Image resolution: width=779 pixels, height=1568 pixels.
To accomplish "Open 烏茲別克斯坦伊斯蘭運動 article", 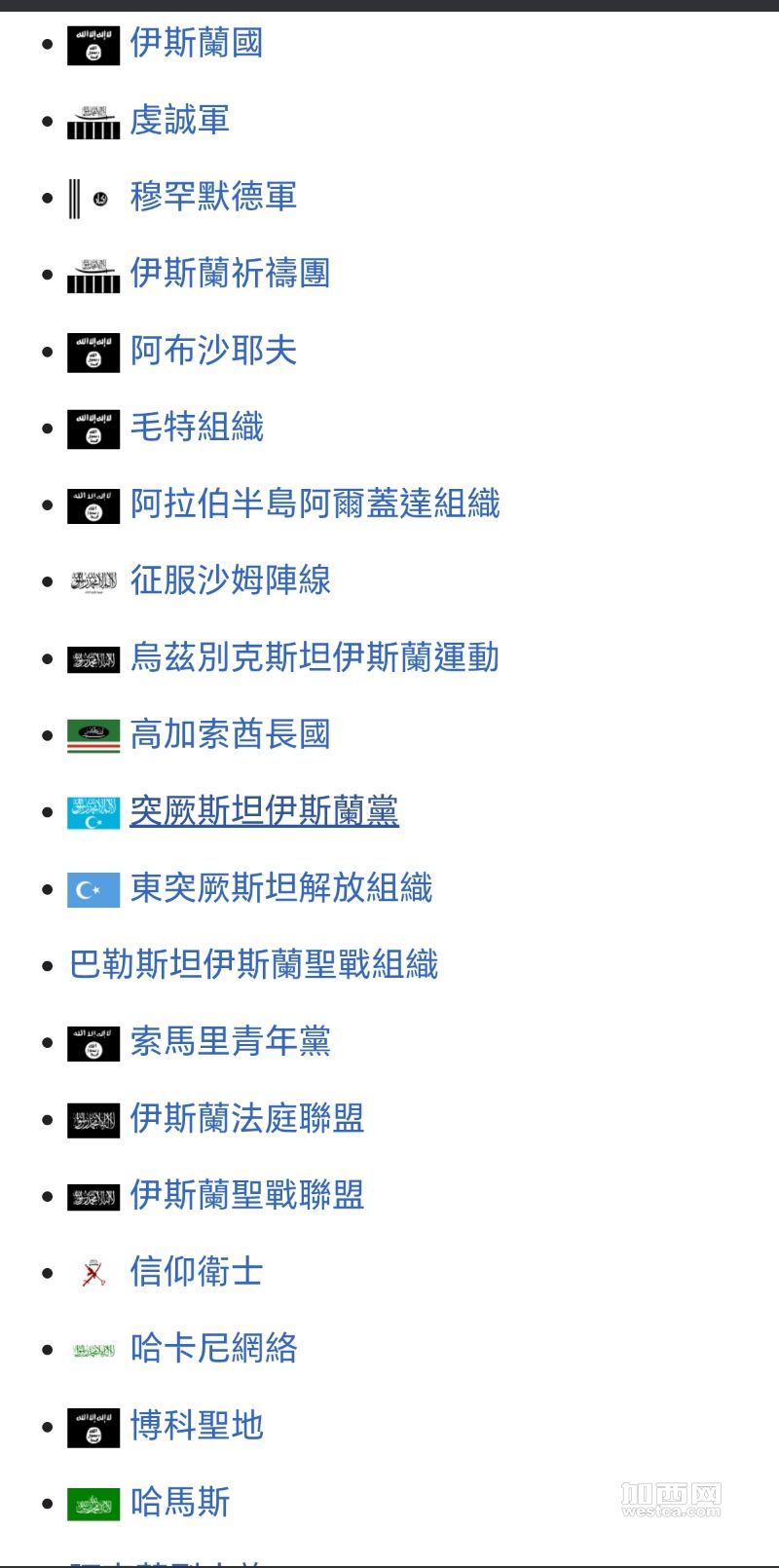I will click(315, 658).
